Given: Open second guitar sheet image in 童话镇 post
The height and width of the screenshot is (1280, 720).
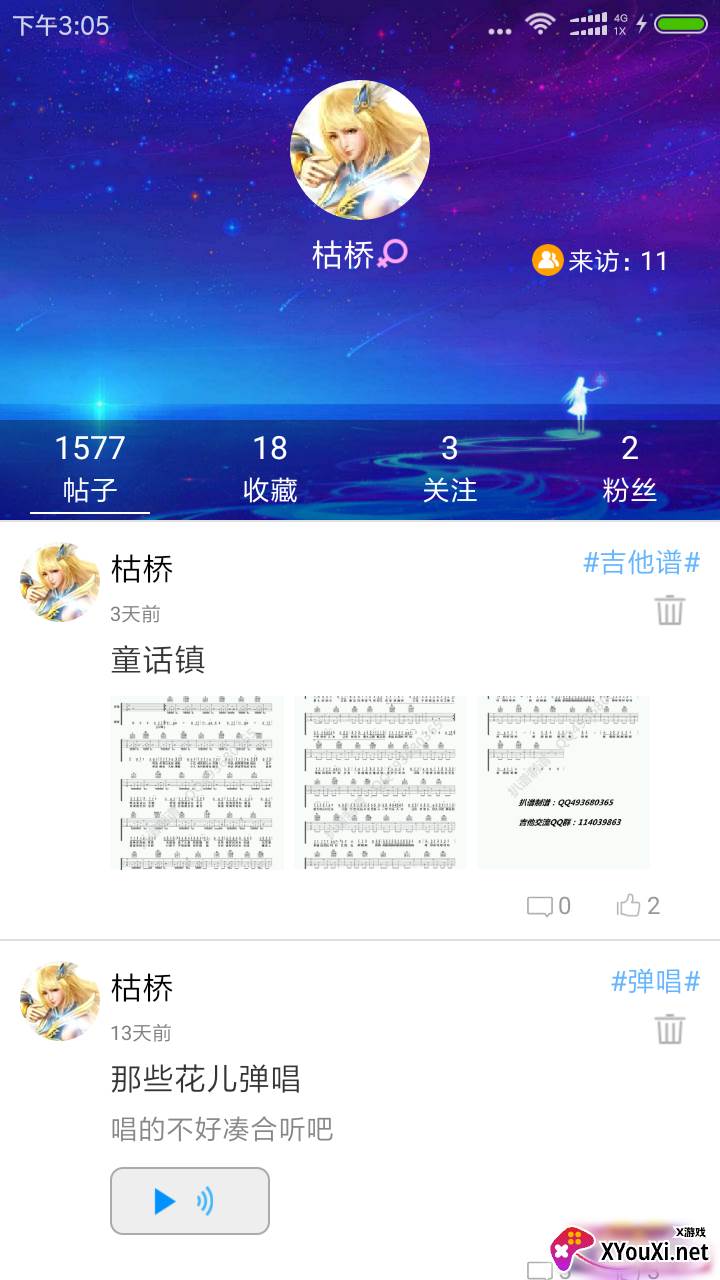Looking at the screenshot, I should [x=380, y=783].
